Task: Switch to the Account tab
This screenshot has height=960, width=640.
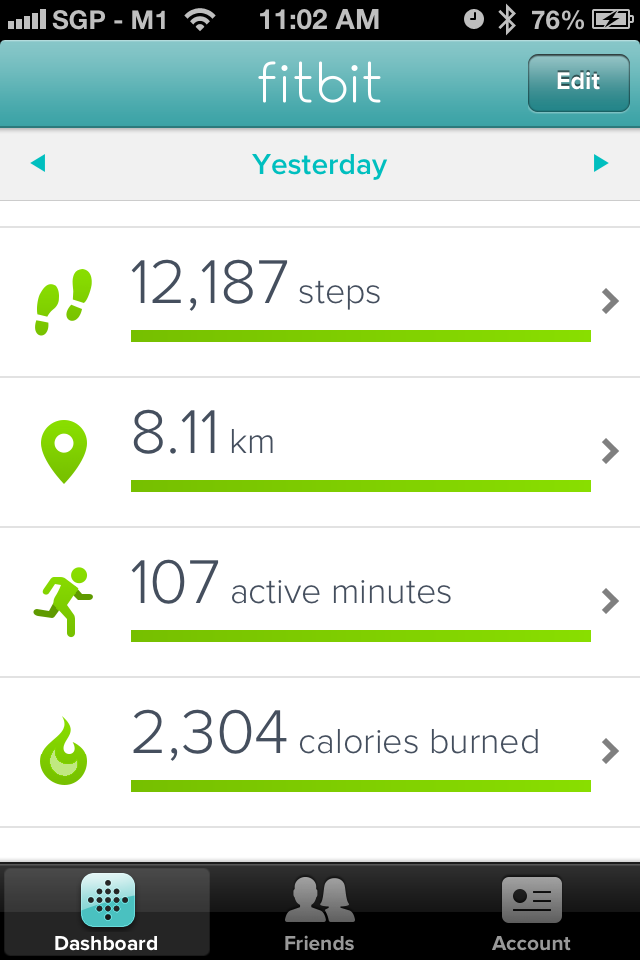Action: pyautogui.click(x=532, y=913)
